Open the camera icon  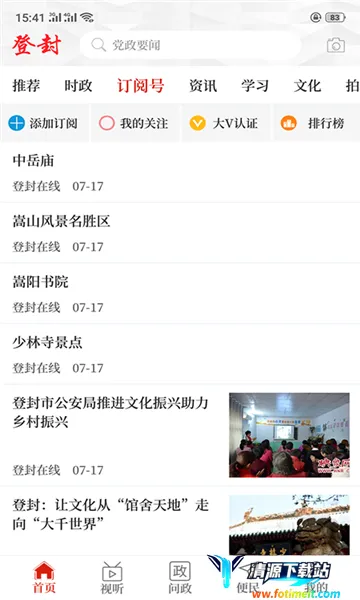point(336,46)
